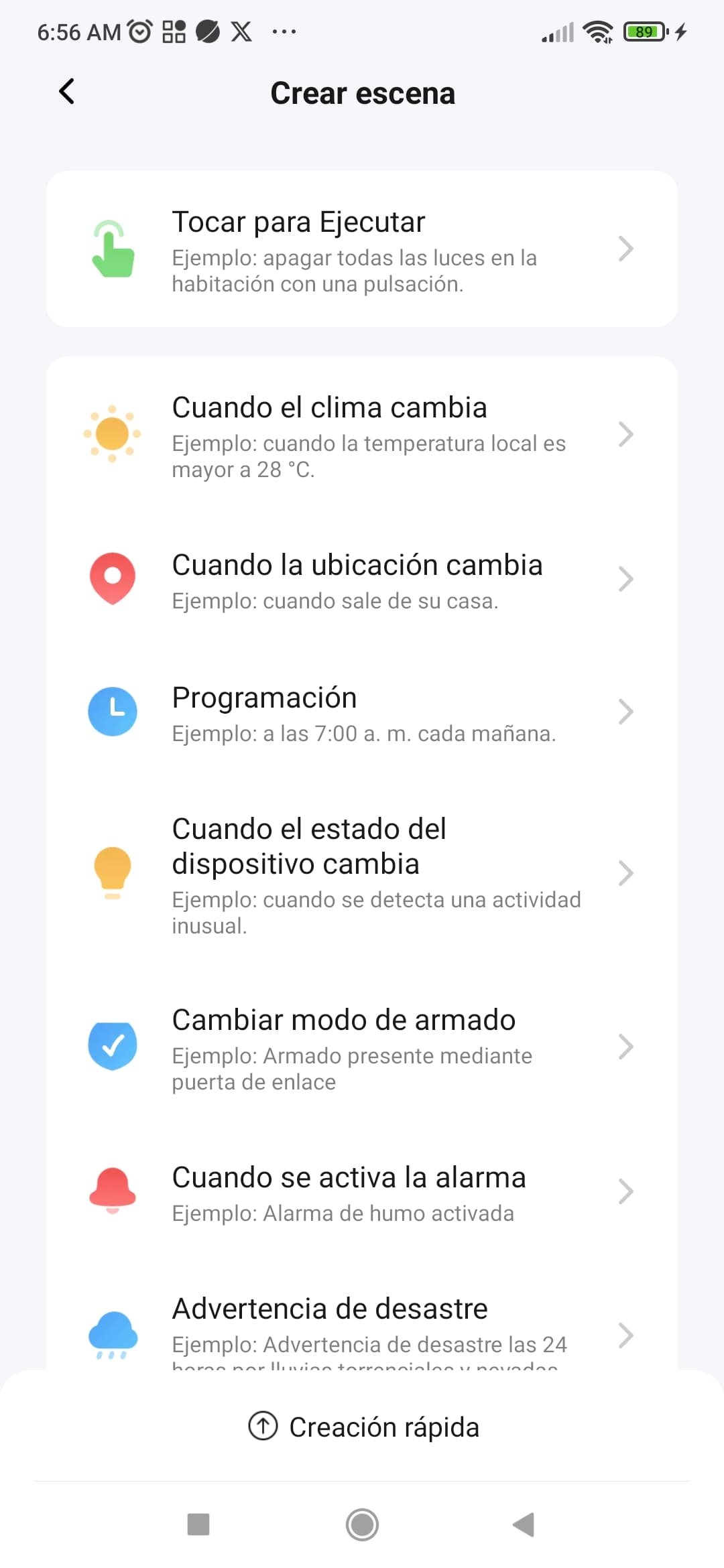Open Advertencia de desastre
The height and width of the screenshot is (1568, 724).
(x=362, y=1330)
